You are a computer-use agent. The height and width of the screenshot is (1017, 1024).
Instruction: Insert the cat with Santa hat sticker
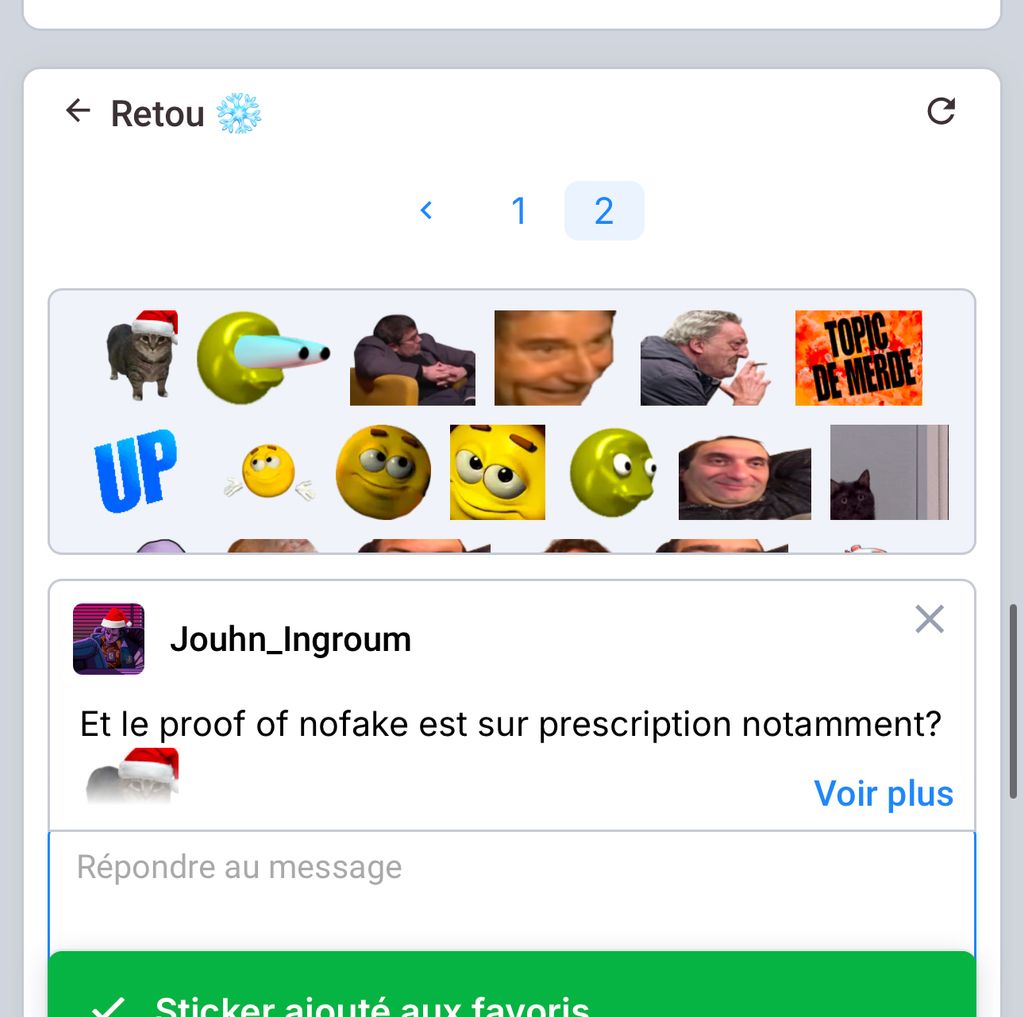[x=142, y=355]
